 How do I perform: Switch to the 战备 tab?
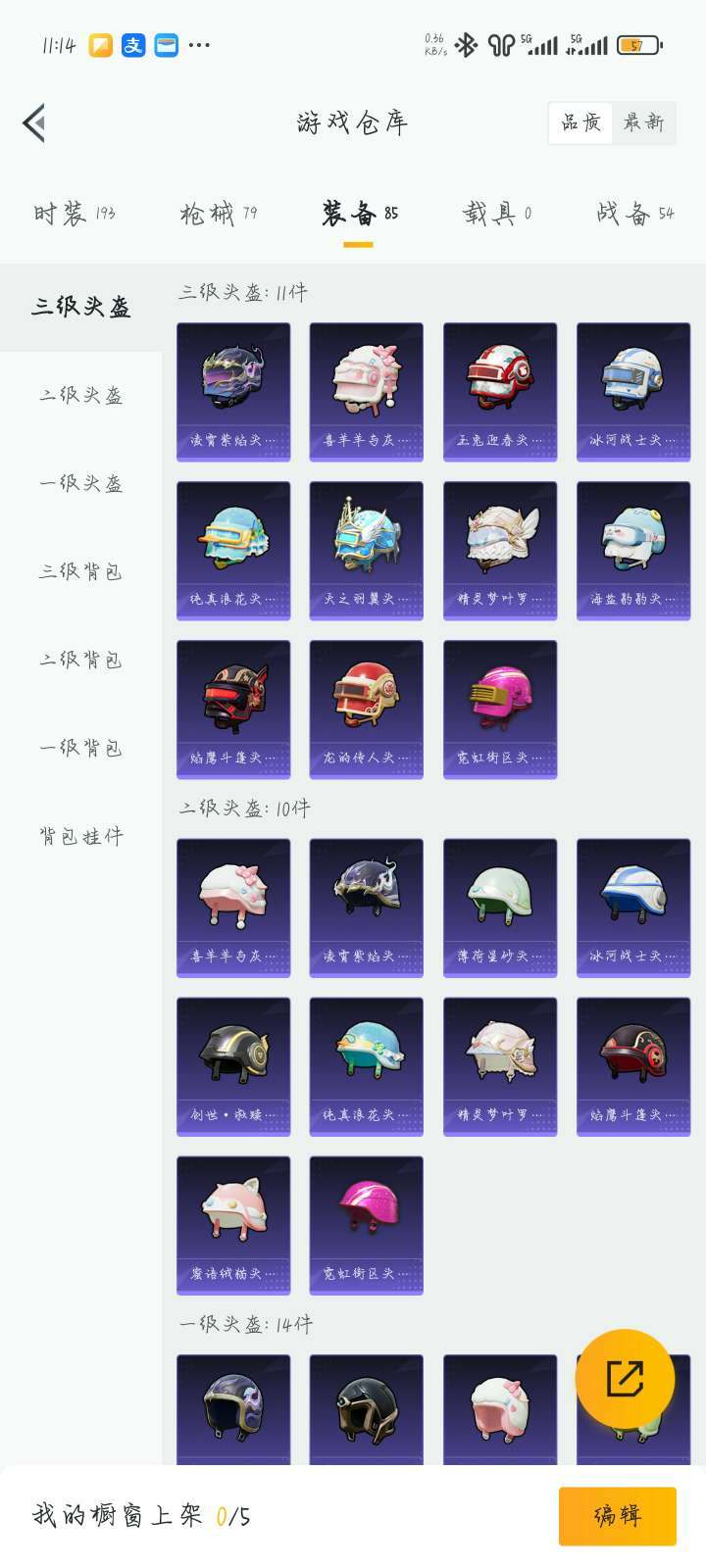[634, 214]
